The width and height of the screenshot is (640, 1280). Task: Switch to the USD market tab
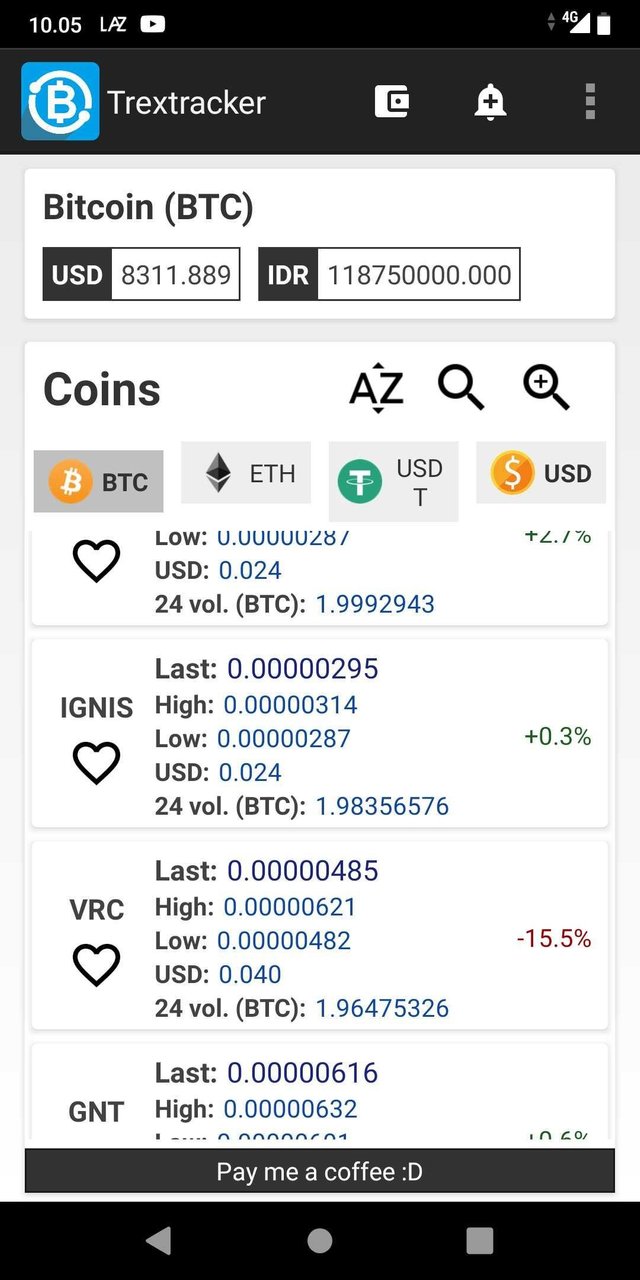(x=541, y=473)
